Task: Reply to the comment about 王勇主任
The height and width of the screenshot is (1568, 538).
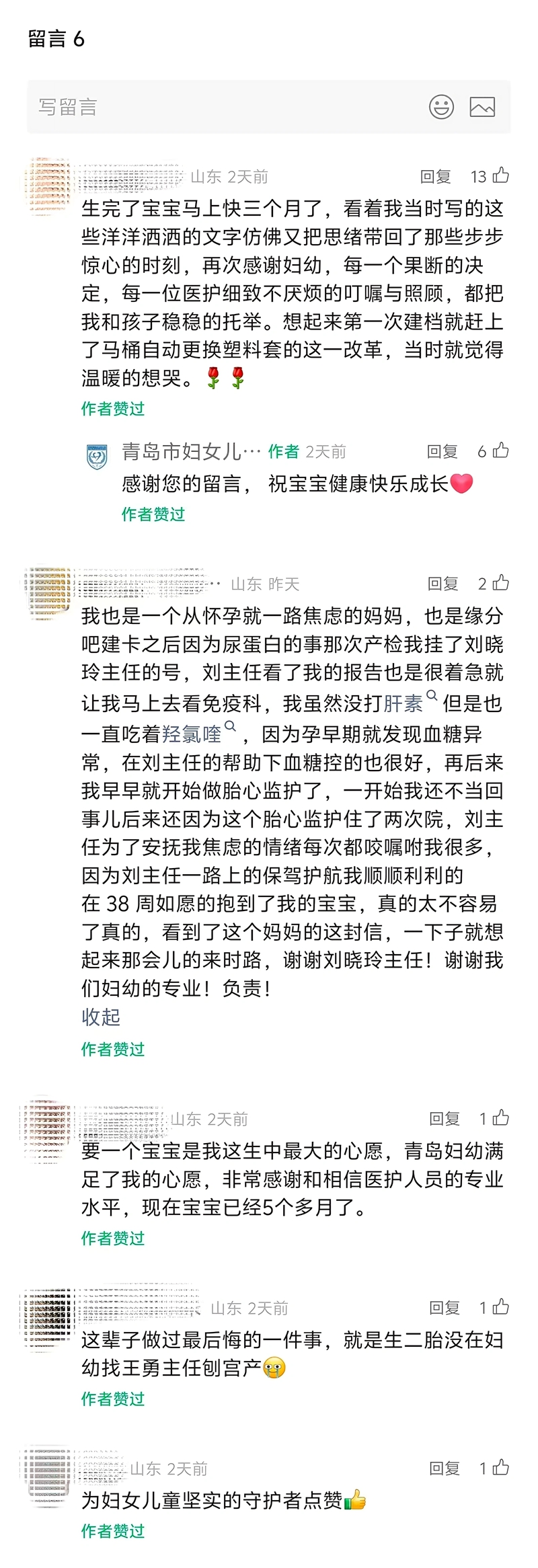Action: [445, 1307]
